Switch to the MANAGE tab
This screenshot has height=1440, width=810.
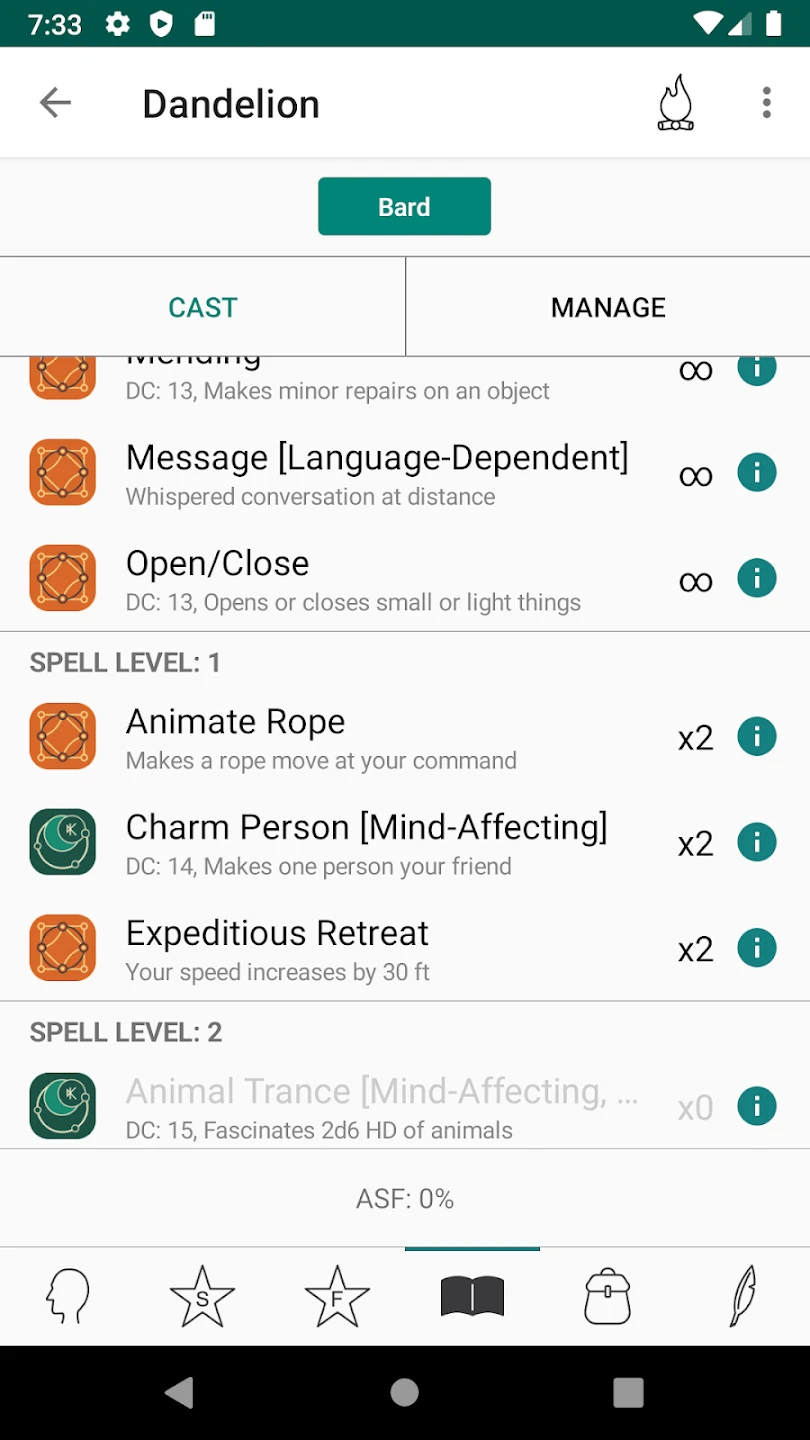click(608, 307)
